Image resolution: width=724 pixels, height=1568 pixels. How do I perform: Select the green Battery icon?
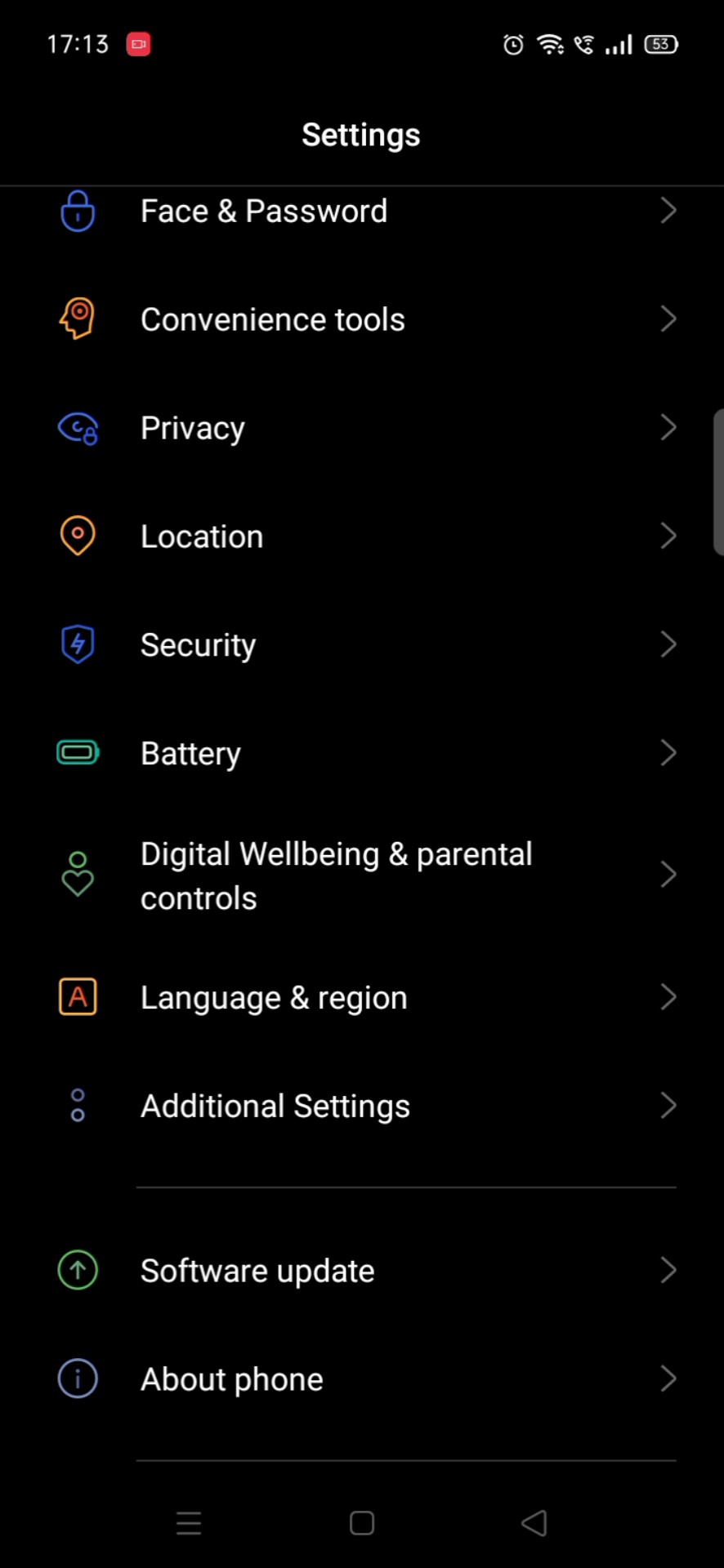pyautogui.click(x=78, y=752)
